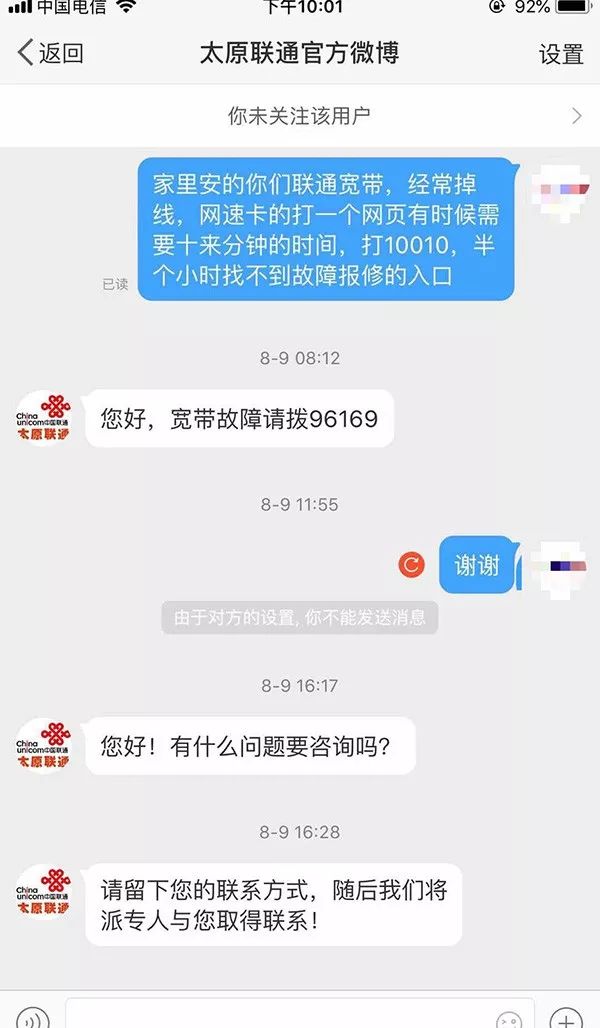Open the 你未关注该用户 banner
Screen dimensions: 600x1028
coord(300,115)
